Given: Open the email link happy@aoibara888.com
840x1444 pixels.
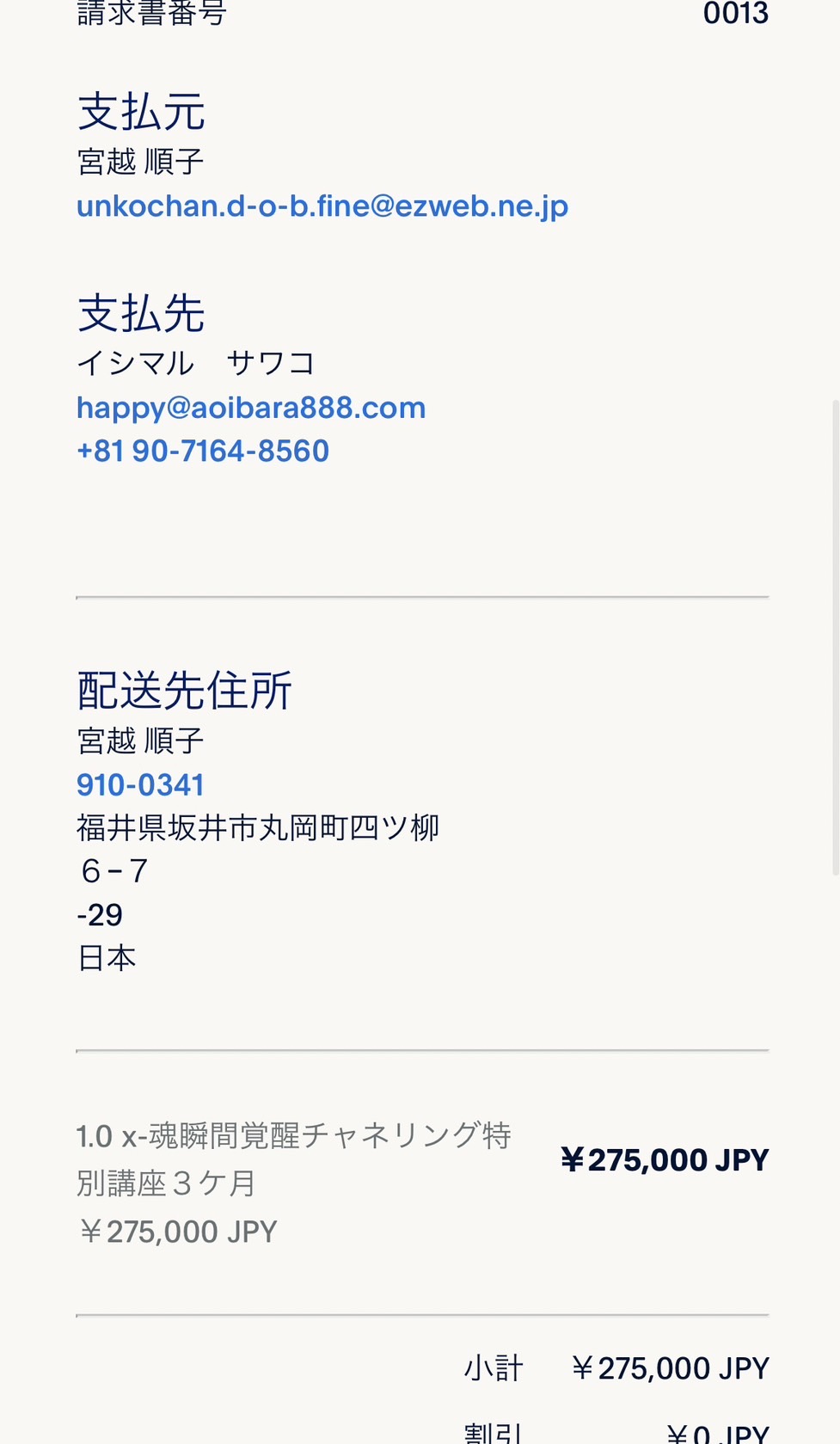Looking at the screenshot, I should 251,408.
